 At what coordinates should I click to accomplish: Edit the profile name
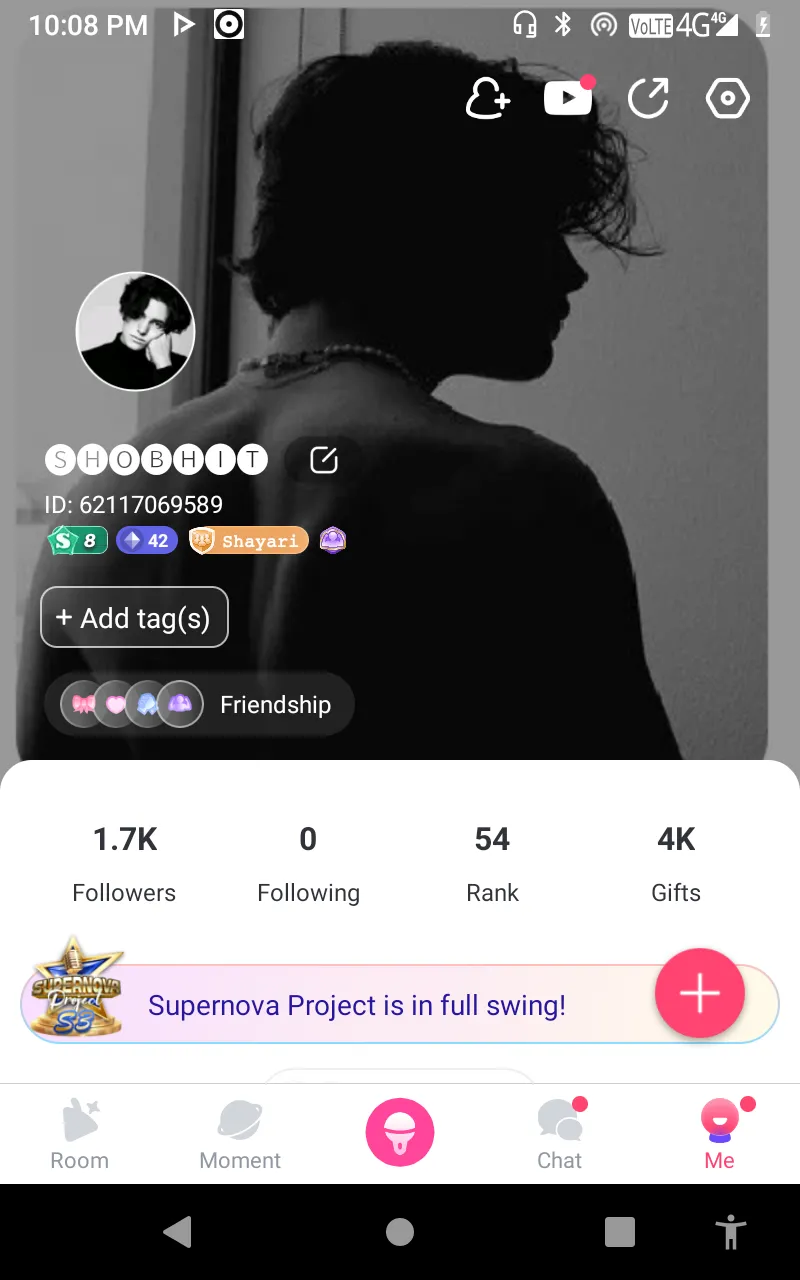tap(323, 460)
